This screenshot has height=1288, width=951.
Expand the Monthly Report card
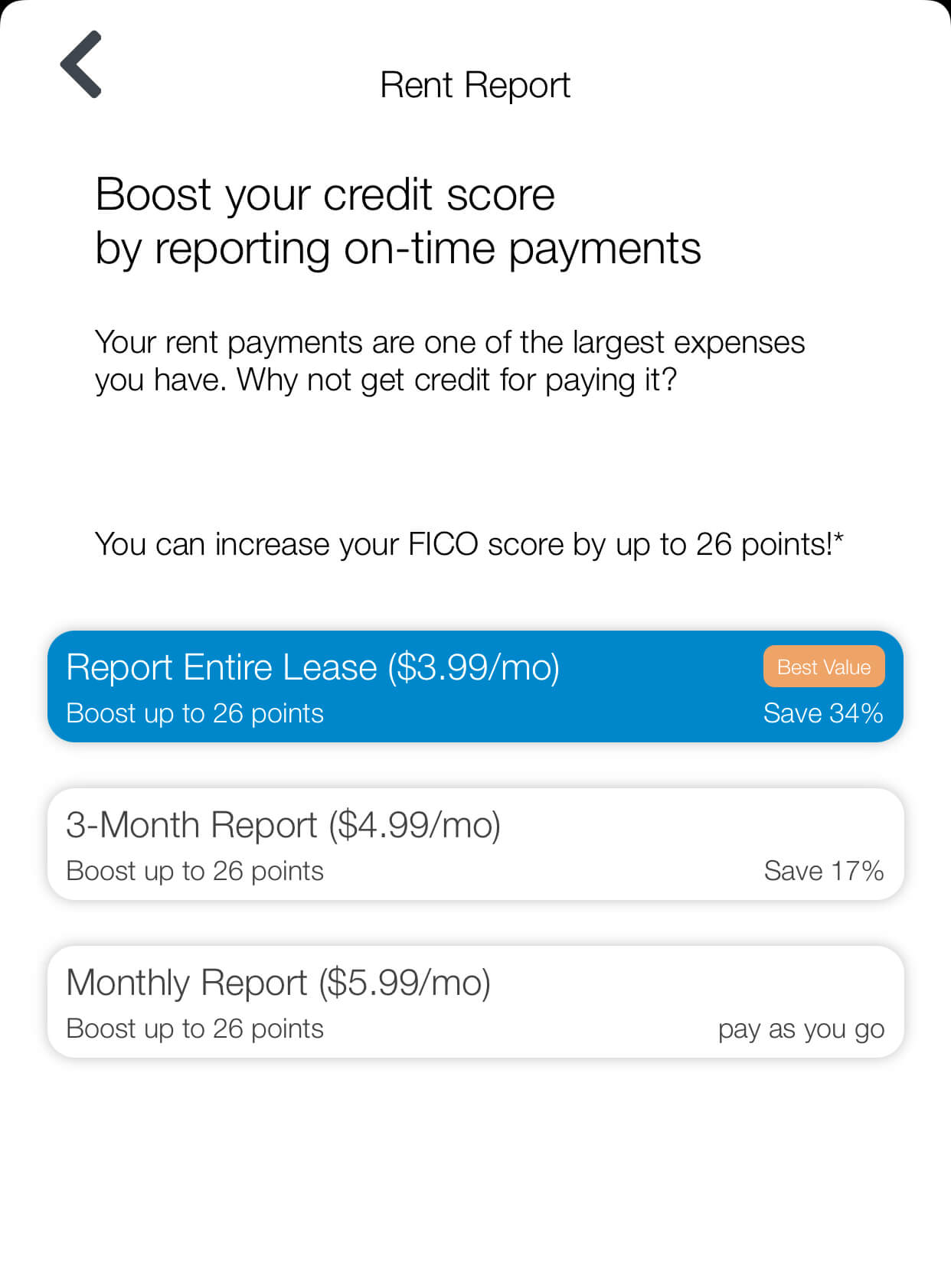(x=475, y=1002)
